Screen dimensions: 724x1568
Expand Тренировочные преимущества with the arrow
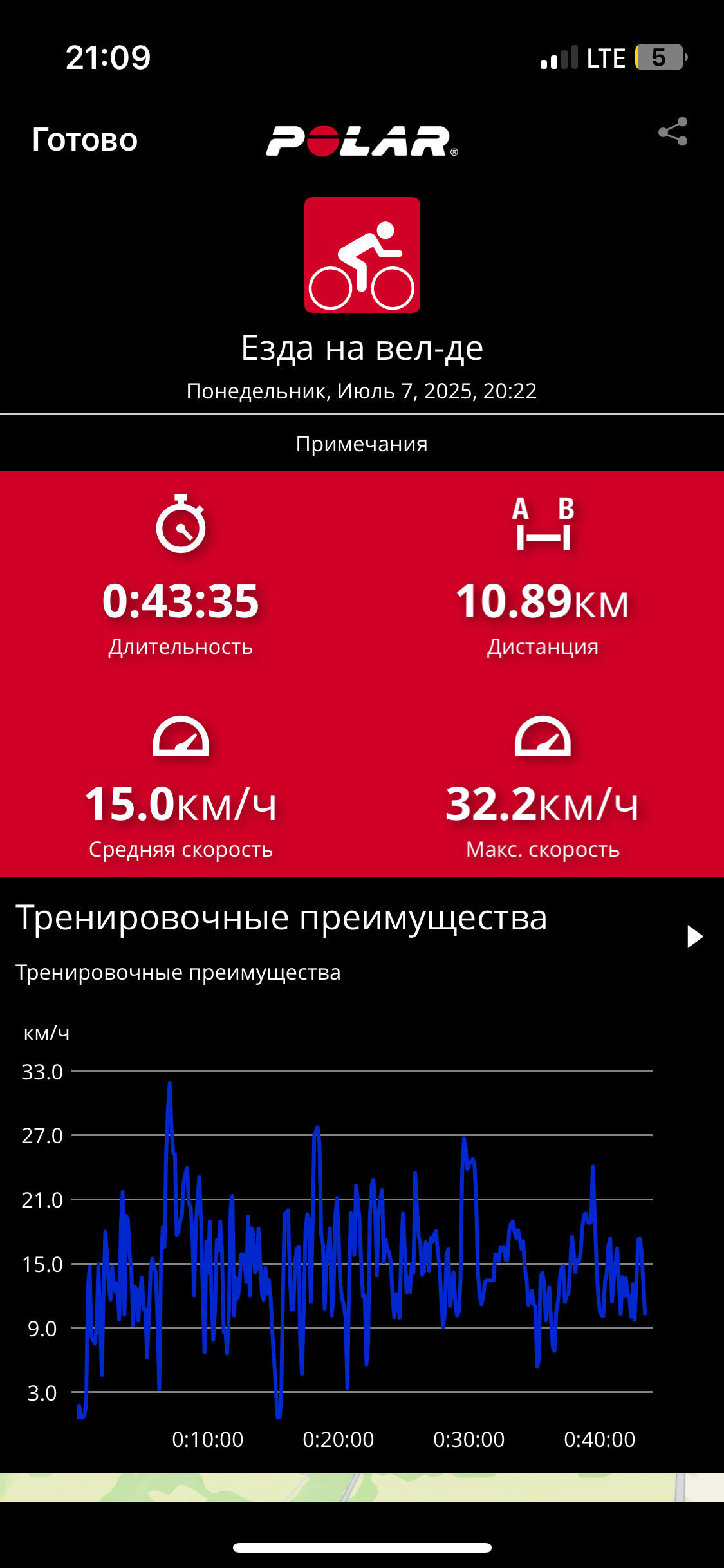(694, 937)
